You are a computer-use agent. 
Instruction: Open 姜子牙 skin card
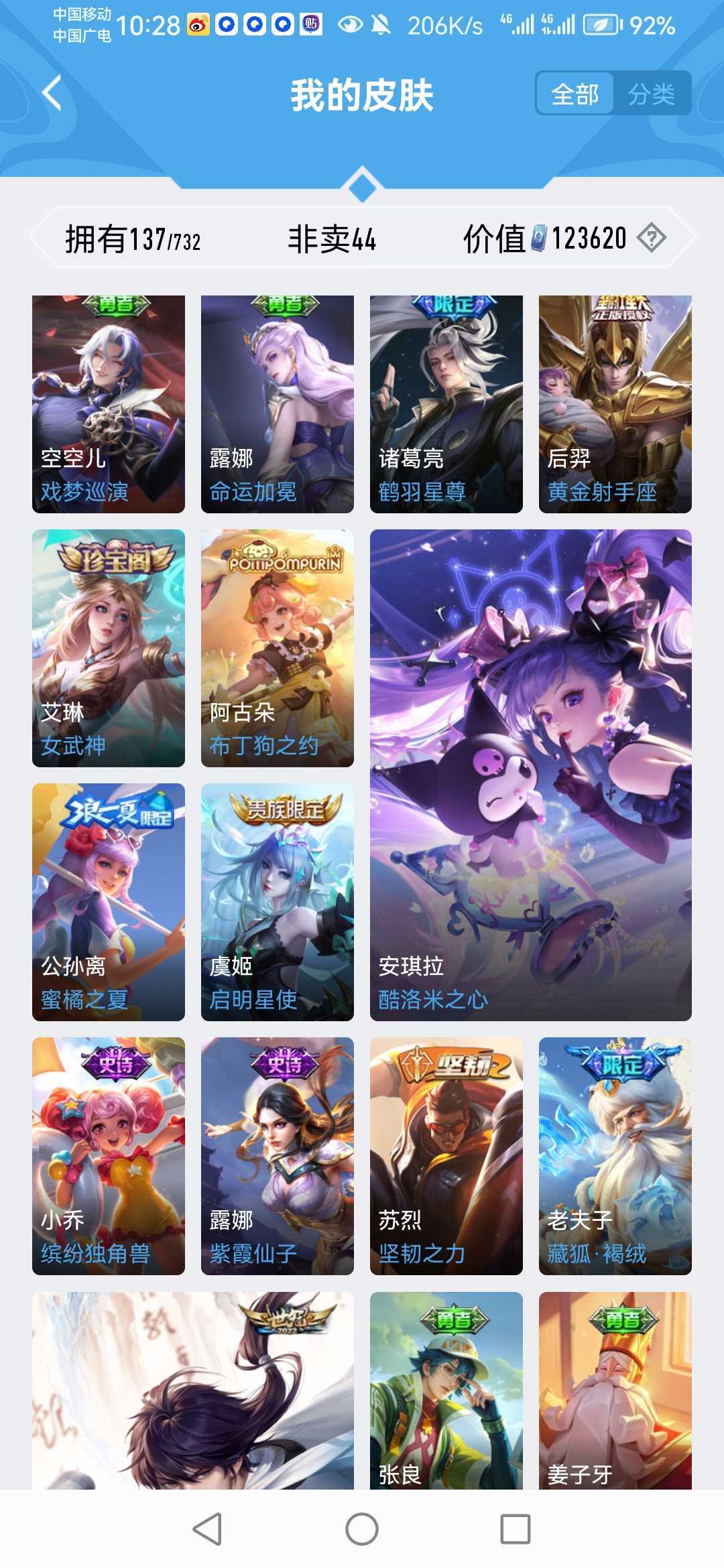pyautogui.click(x=615, y=1390)
